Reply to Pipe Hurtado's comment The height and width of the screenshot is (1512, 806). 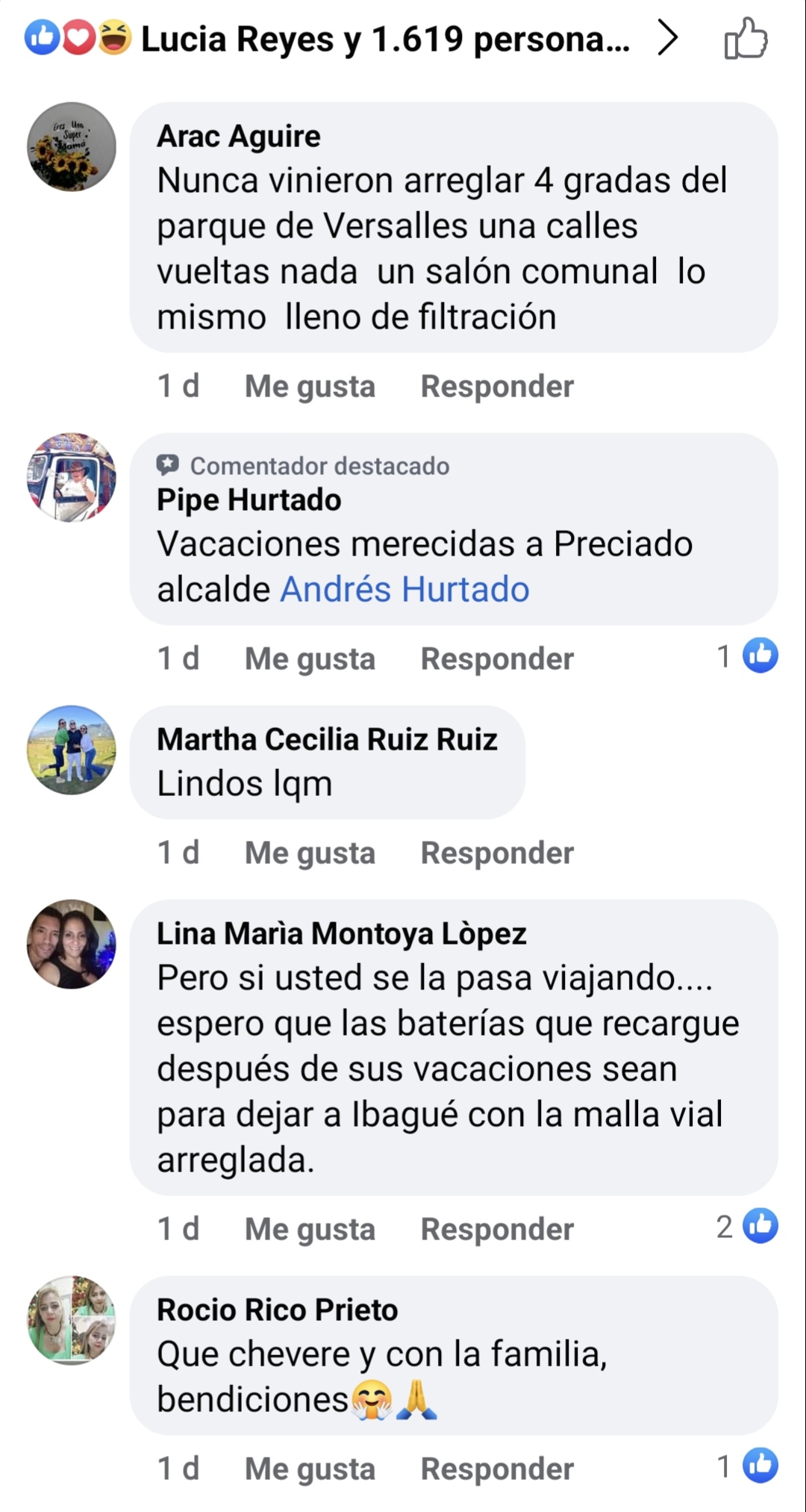[x=497, y=659]
